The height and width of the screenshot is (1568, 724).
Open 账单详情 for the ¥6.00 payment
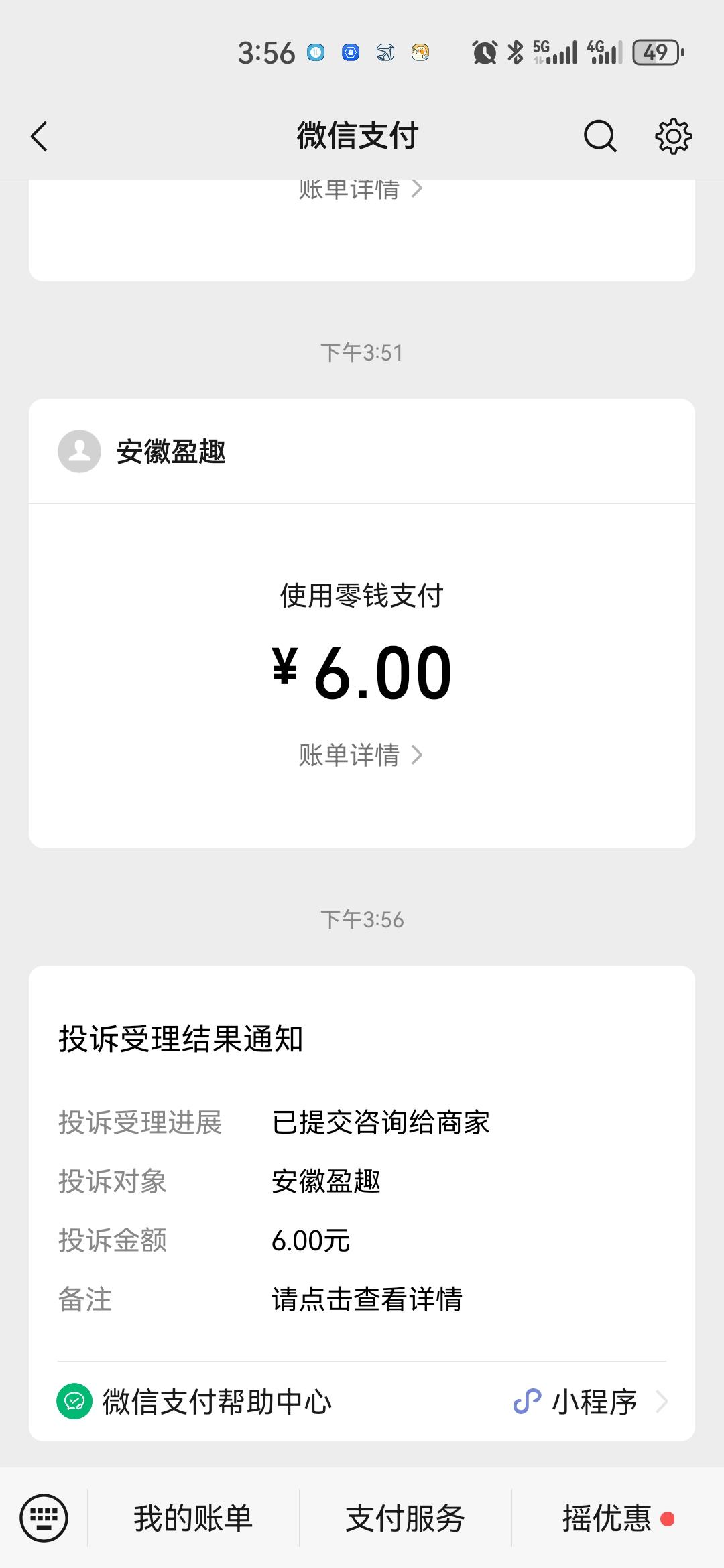tap(361, 755)
